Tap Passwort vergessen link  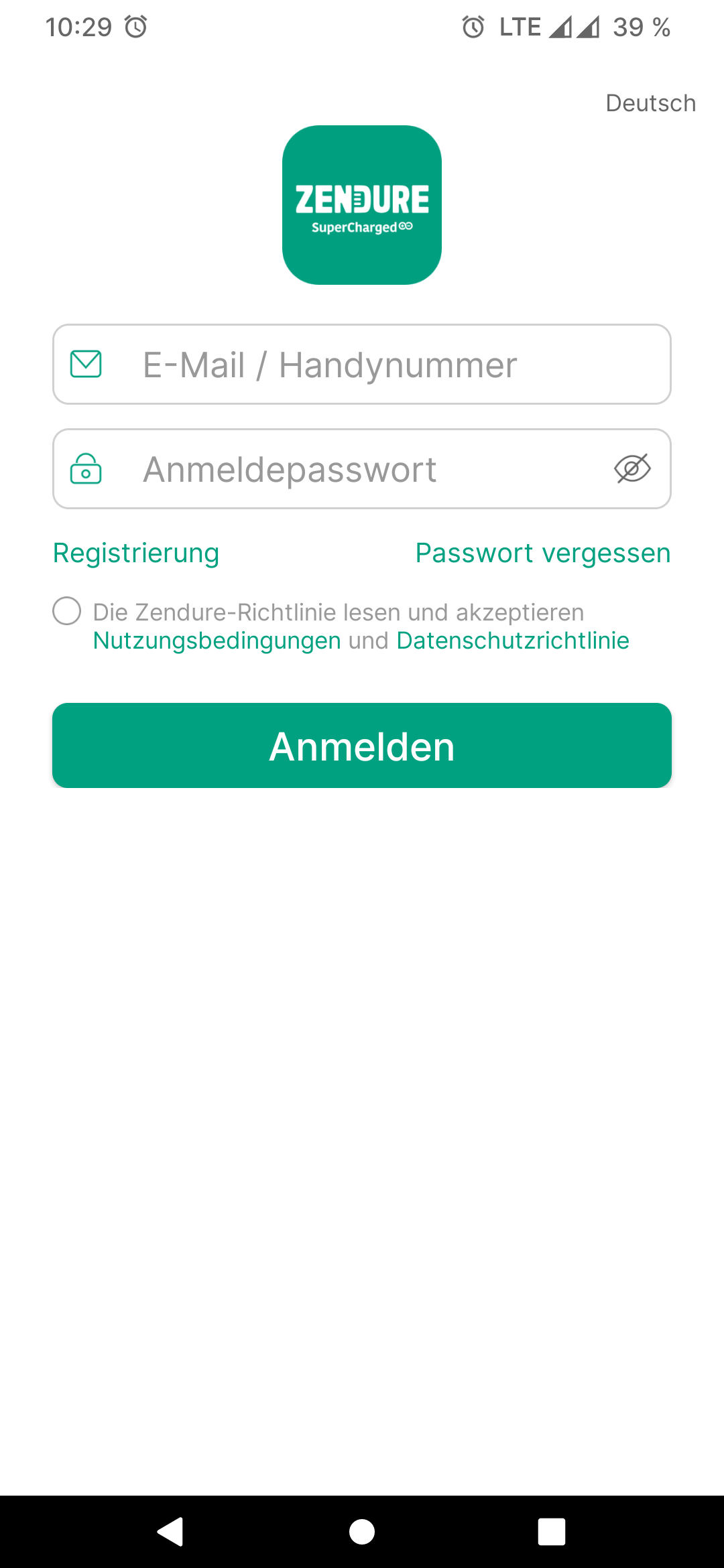(x=543, y=553)
